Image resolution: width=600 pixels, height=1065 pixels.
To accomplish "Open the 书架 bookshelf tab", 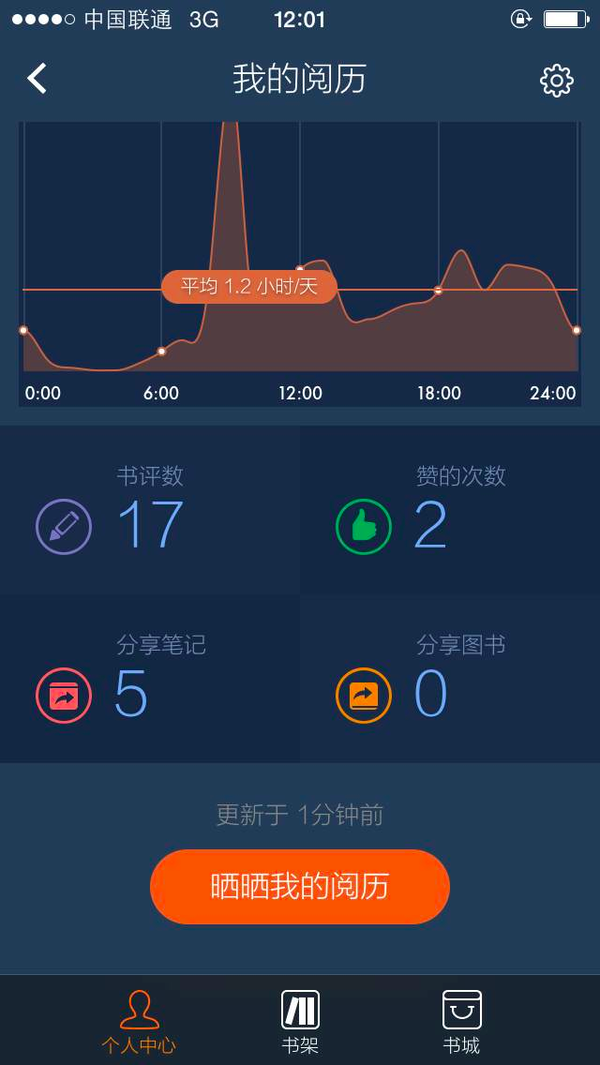I will 300,1022.
